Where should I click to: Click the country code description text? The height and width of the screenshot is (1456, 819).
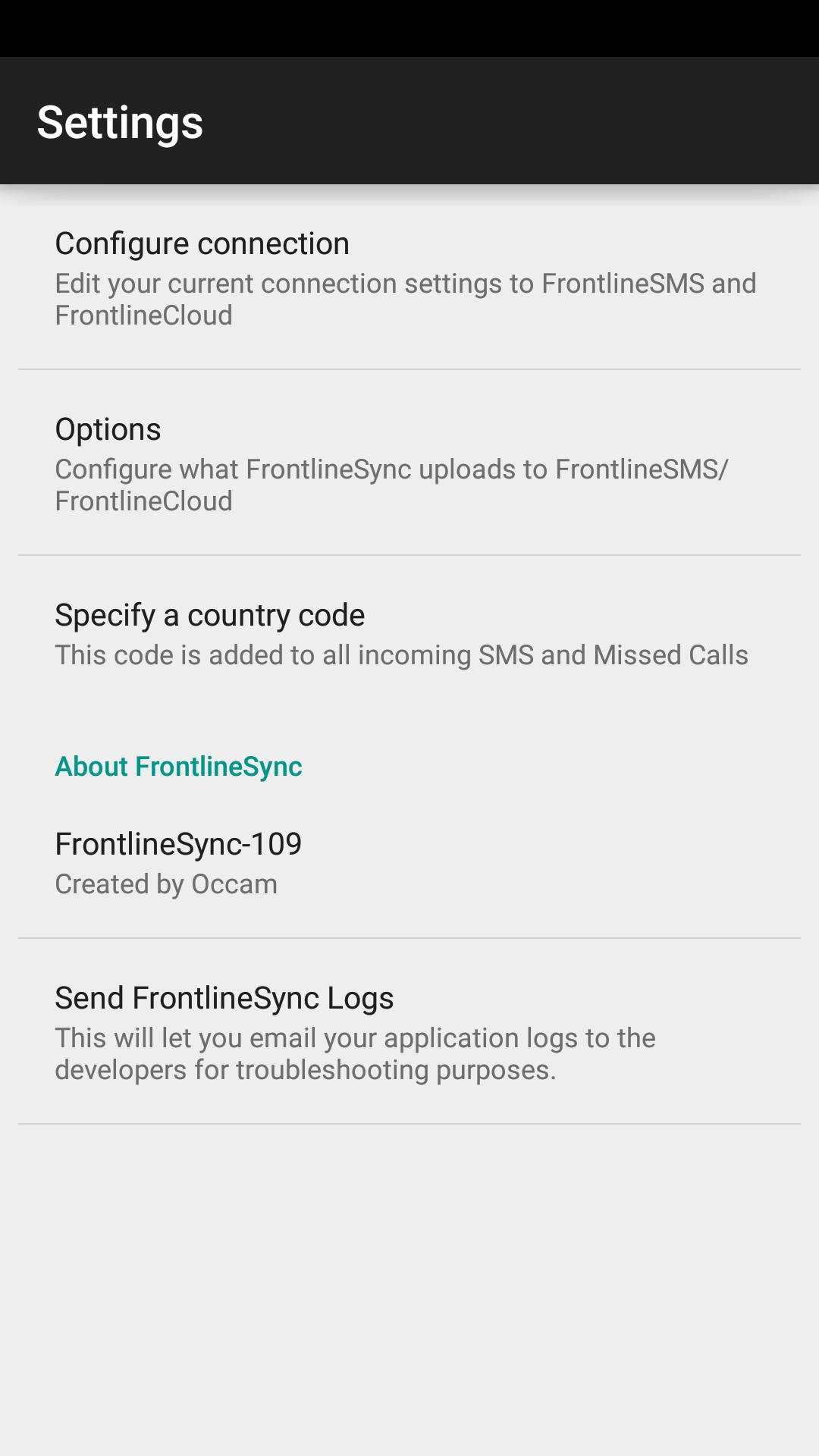pos(401,654)
